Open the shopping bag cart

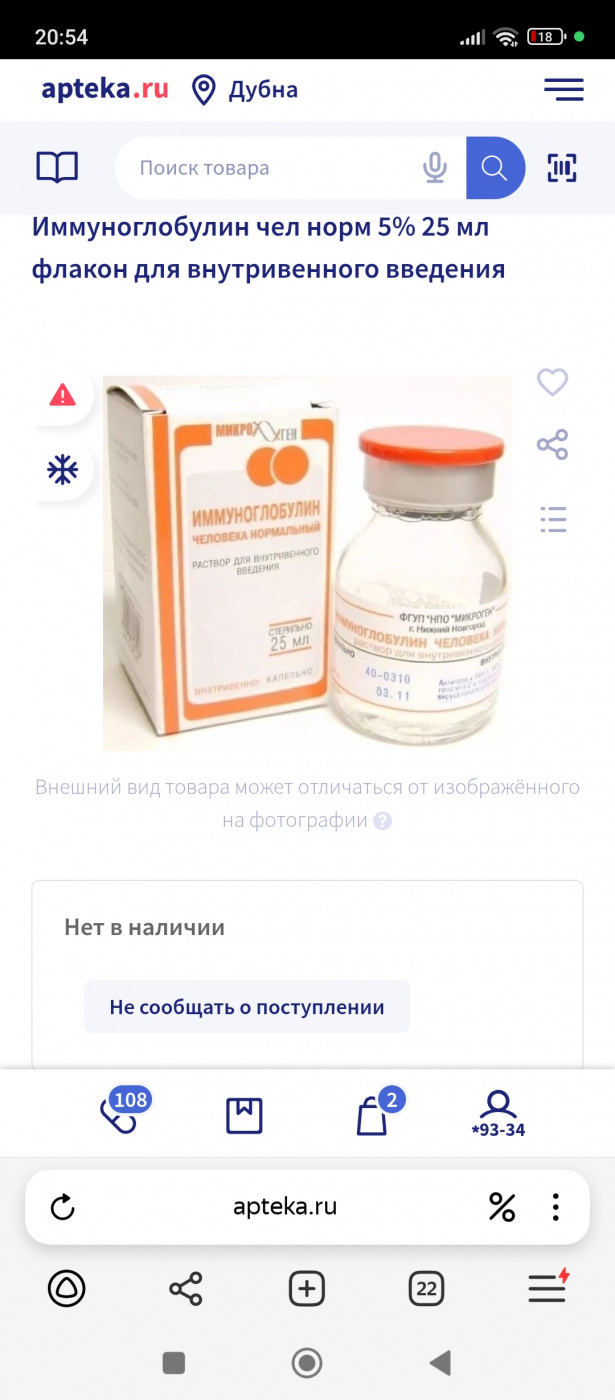[x=373, y=1115]
